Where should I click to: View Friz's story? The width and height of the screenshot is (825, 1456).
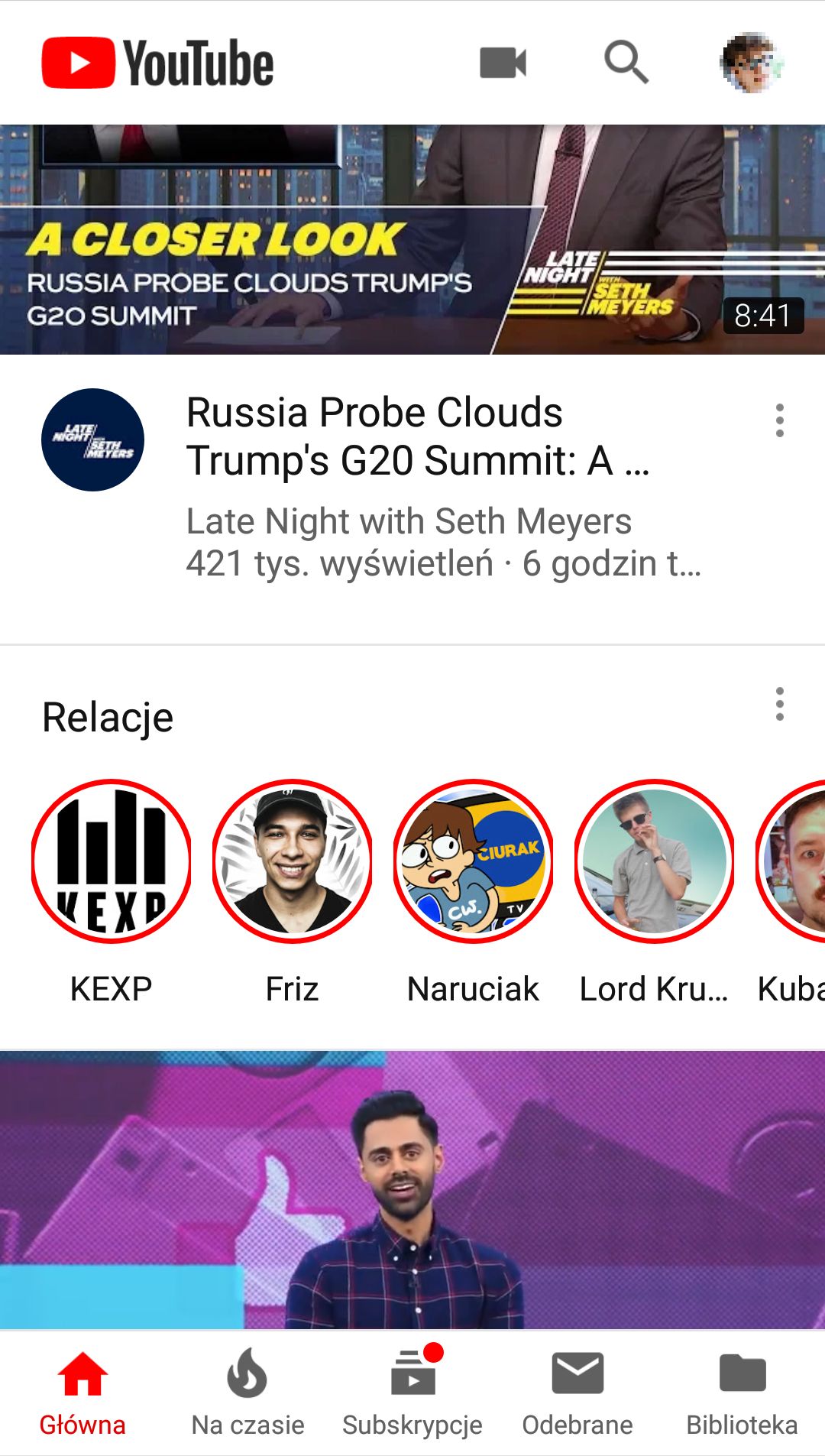pos(292,861)
